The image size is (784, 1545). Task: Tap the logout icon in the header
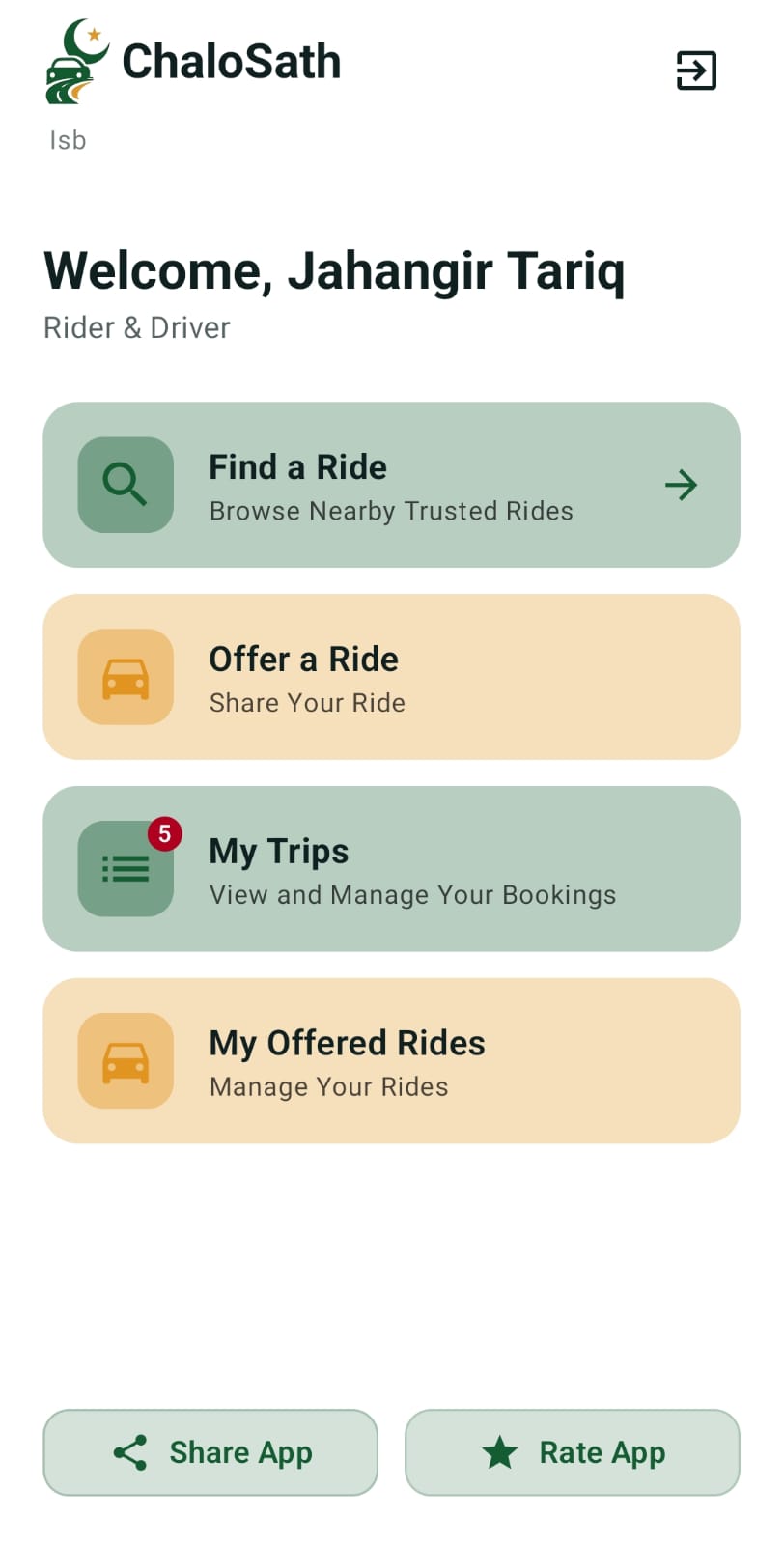point(696,70)
